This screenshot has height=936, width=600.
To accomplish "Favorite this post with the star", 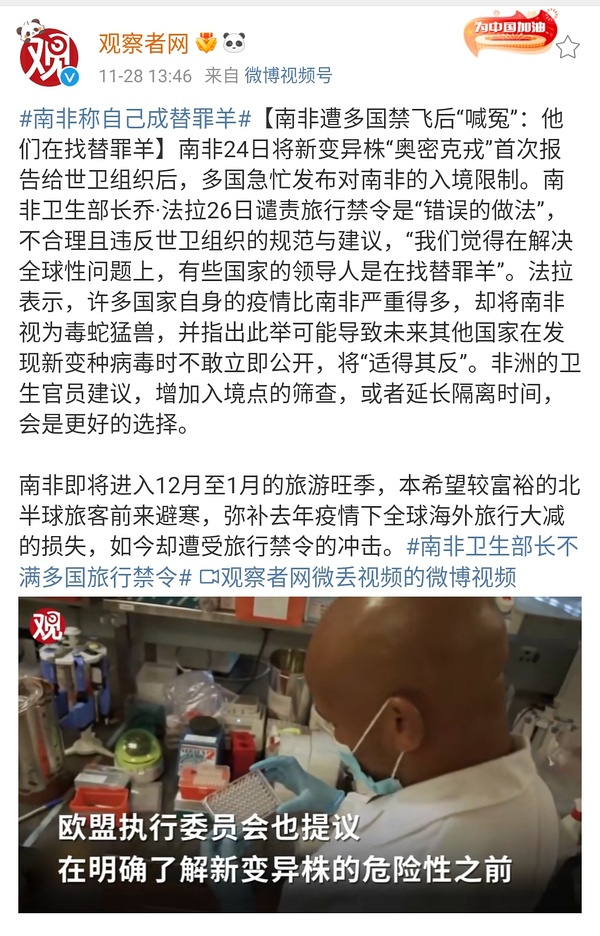I will 567,47.
